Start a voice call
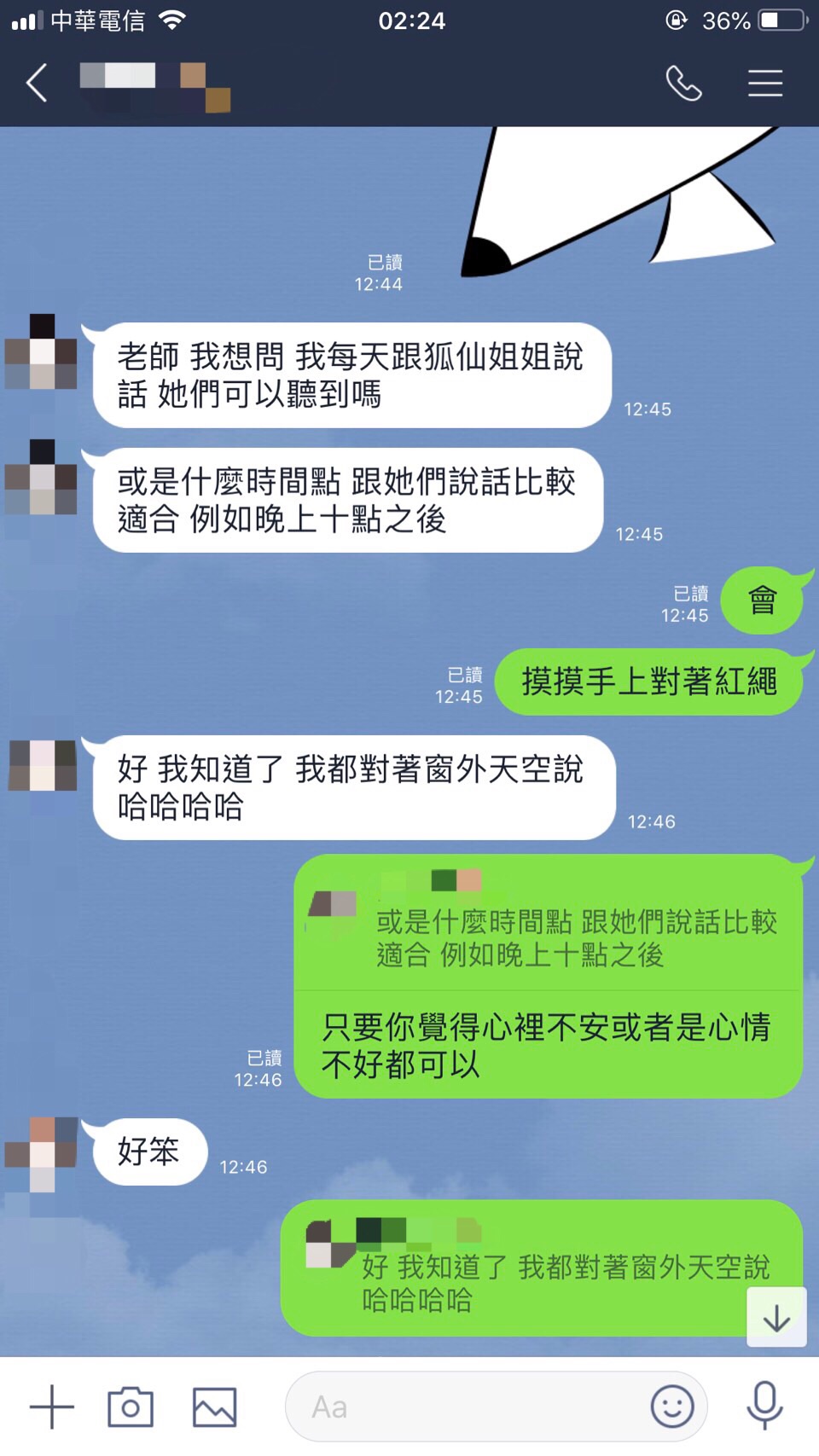This screenshot has height=1456, width=819. pyautogui.click(x=683, y=84)
